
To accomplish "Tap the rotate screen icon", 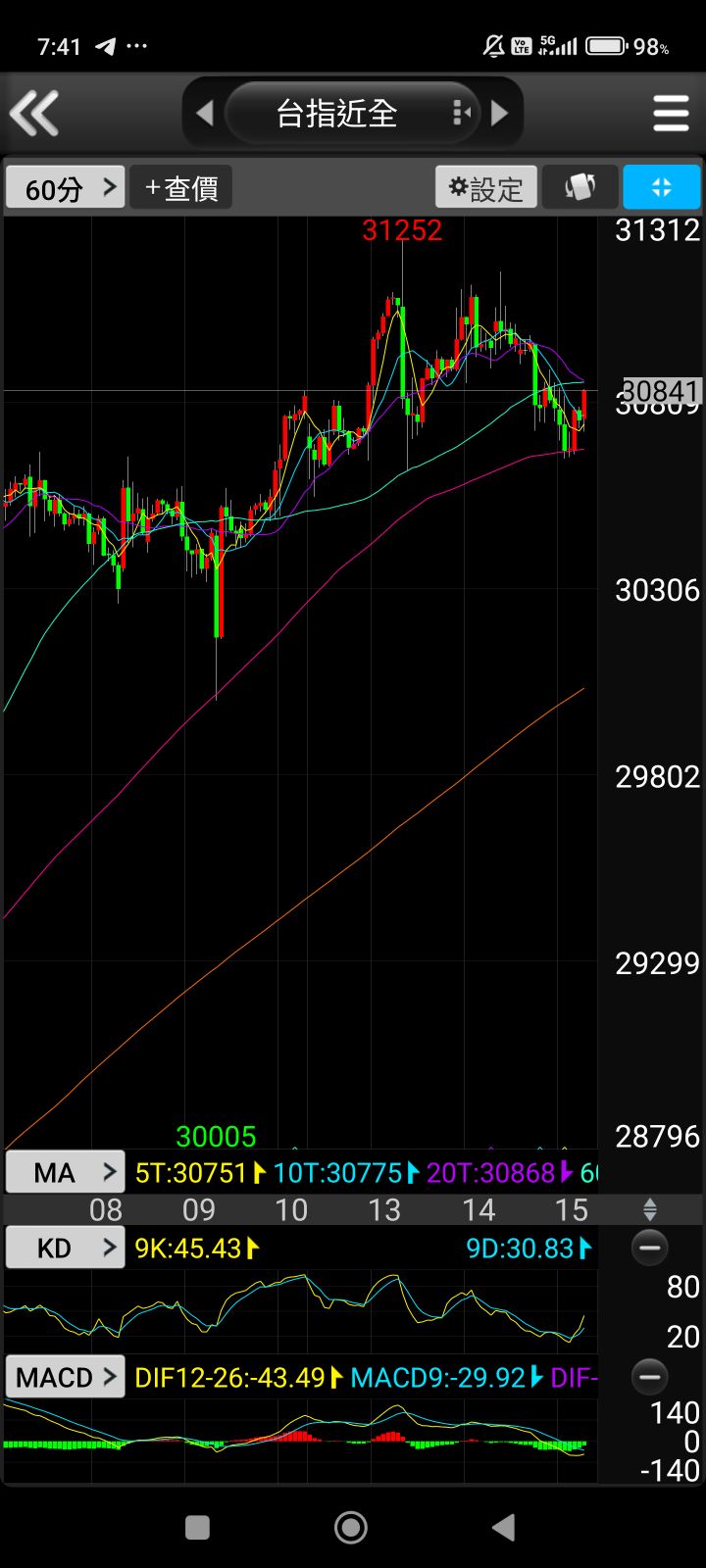I will coord(580,187).
